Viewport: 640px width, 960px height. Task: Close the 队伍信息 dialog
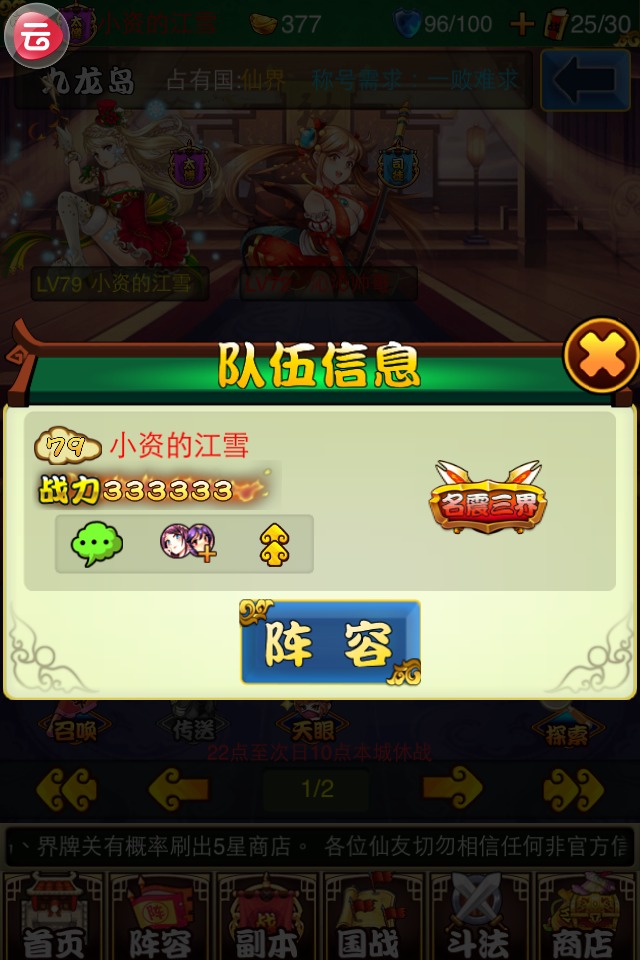tap(601, 355)
